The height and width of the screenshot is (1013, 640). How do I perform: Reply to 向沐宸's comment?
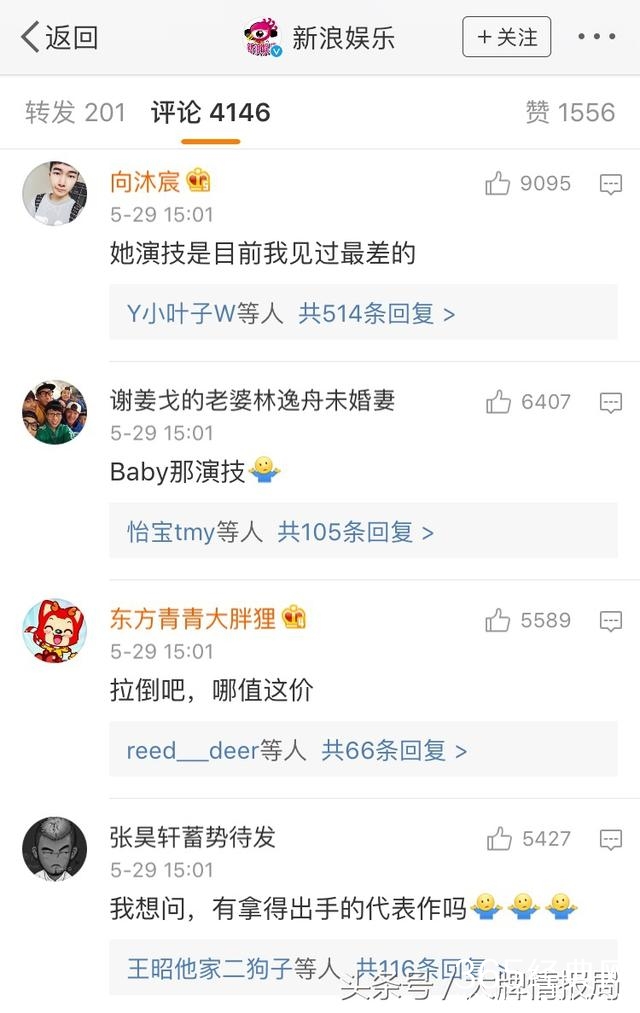pyautogui.click(x=610, y=184)
